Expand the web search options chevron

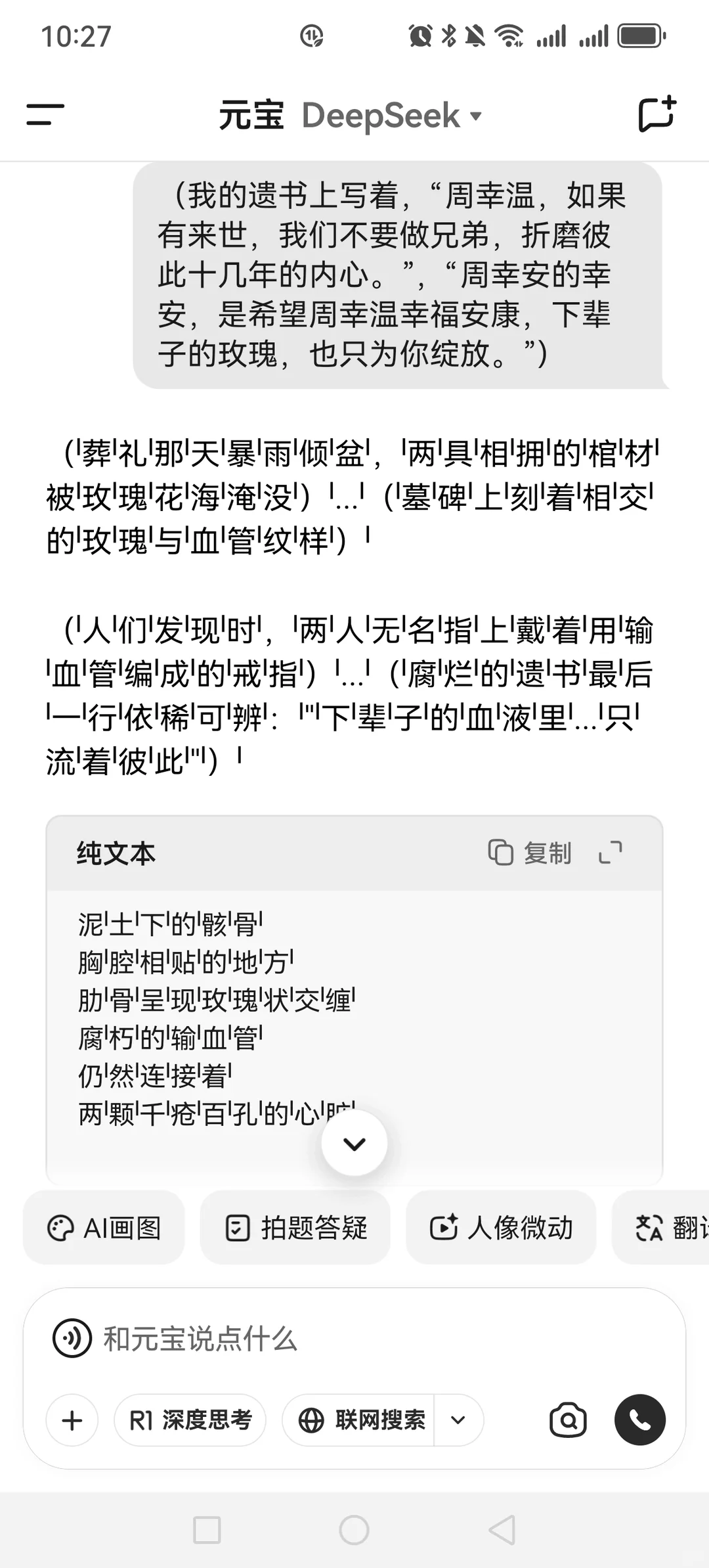click(x=458, y=1420)
